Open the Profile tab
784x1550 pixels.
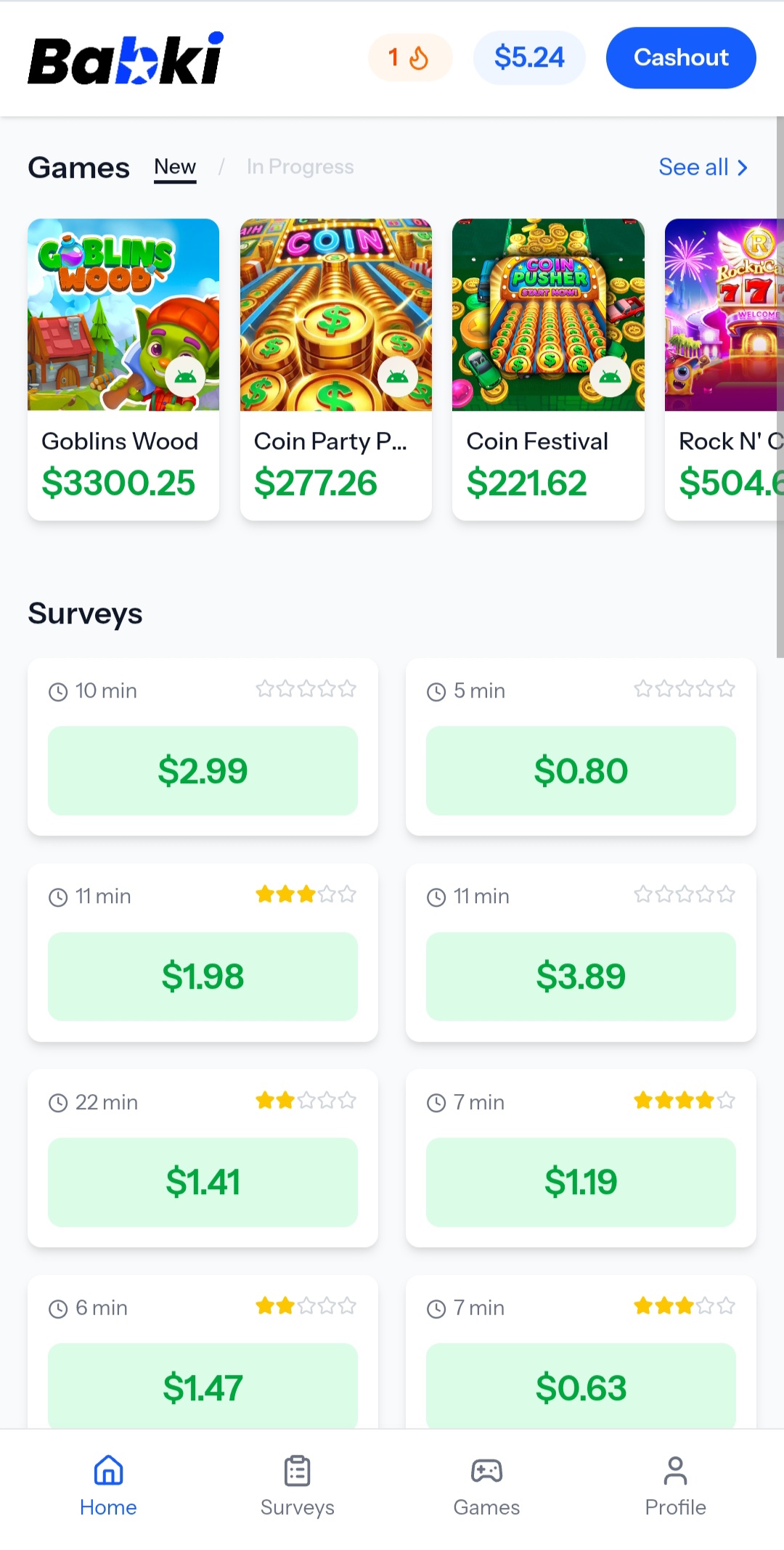[675, 1485]
